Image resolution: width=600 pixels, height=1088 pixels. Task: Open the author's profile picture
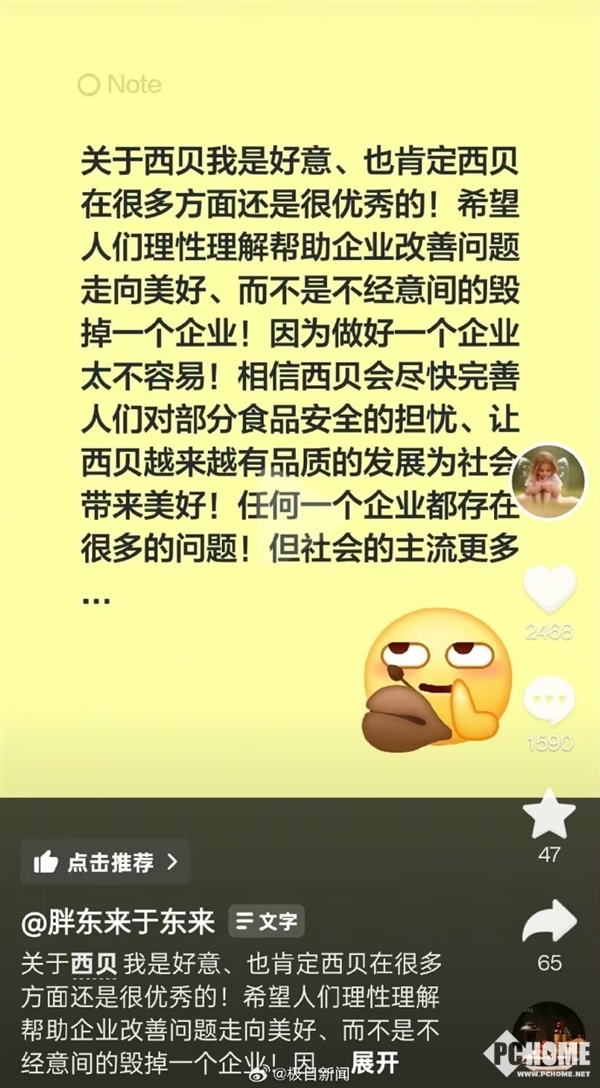point(548,481)
